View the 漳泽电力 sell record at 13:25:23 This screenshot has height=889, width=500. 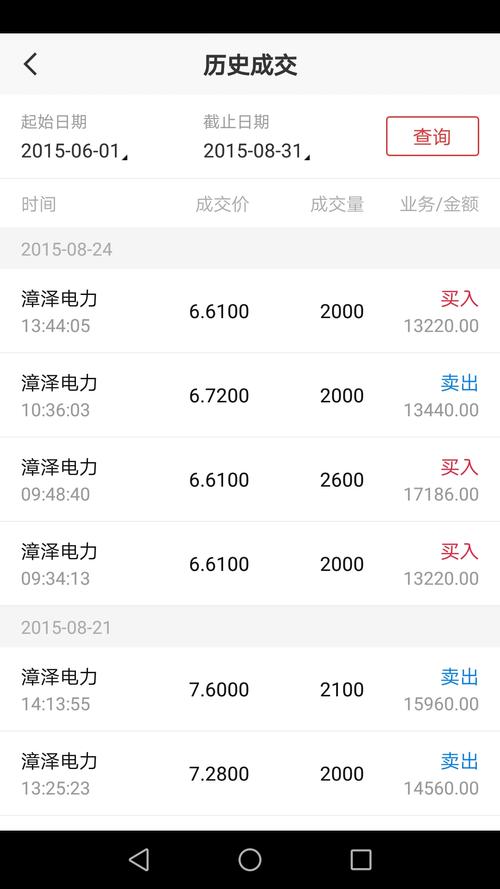tap(250, 773)
